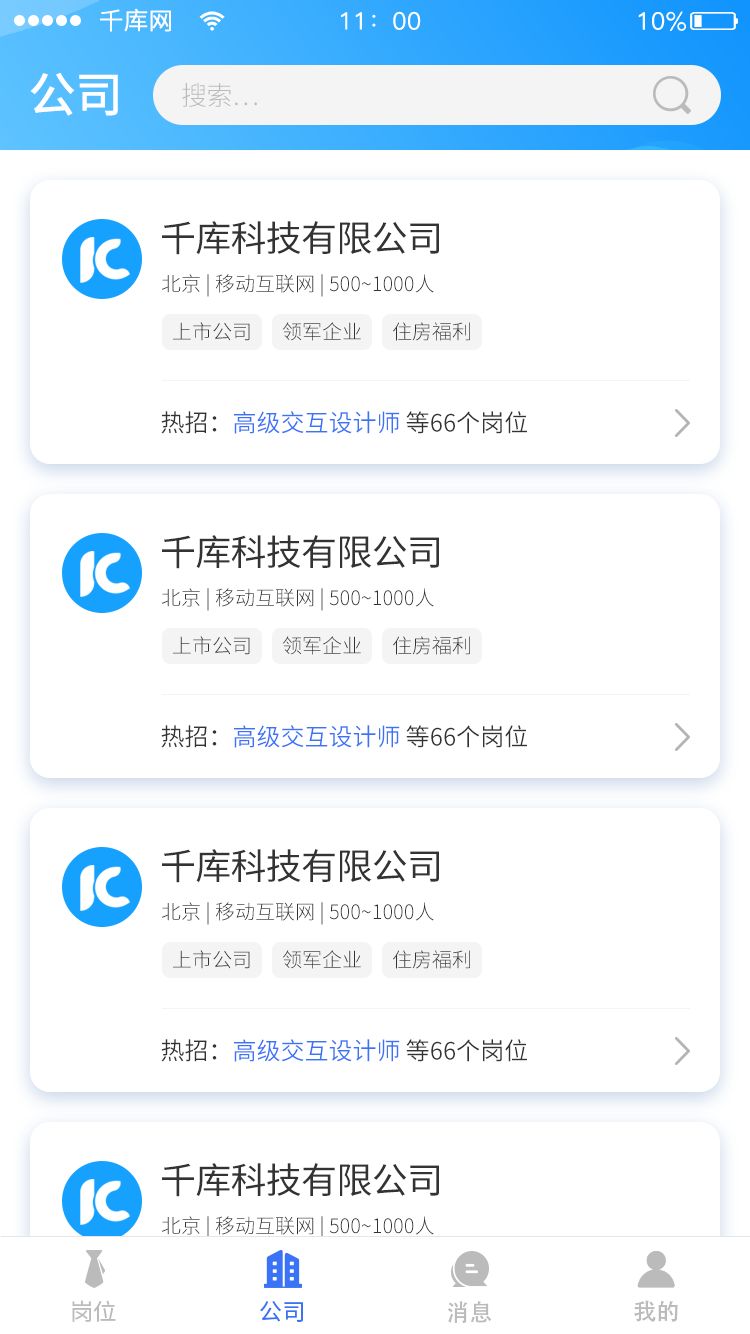Image resolution: width=750 pixels, height=1334 pixels.
Task: Open the 消息 tab
Action: pos(469,1286)
